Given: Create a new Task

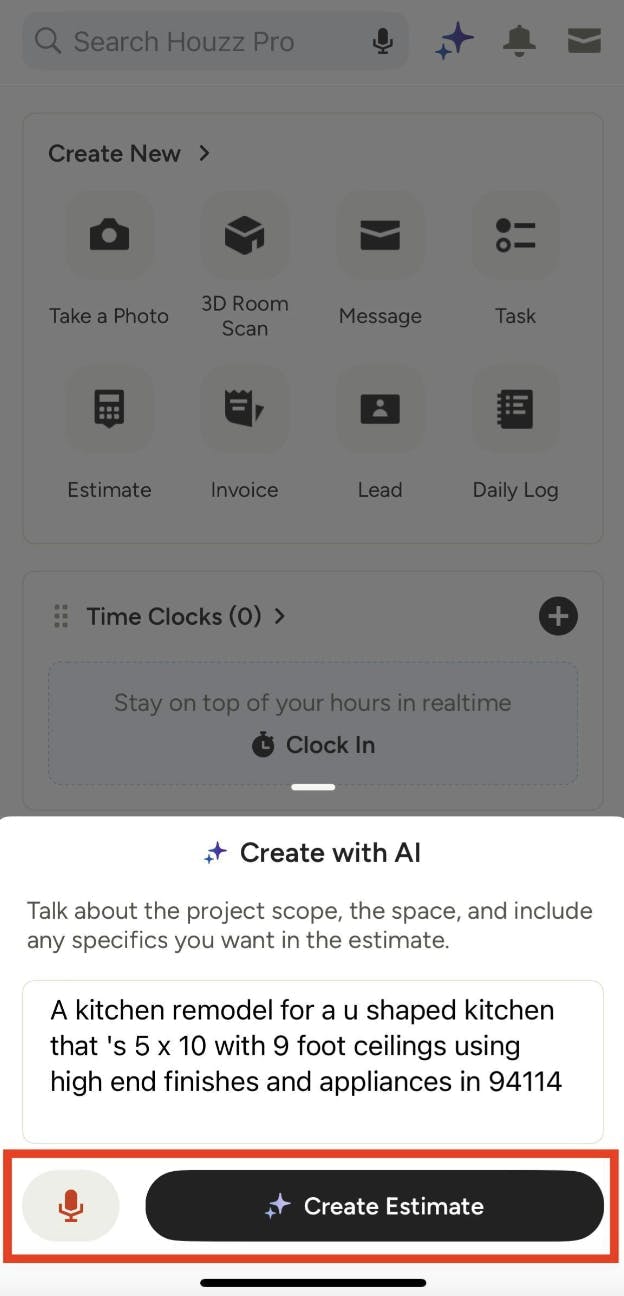Looking at the screenshot, I should 515,237.
